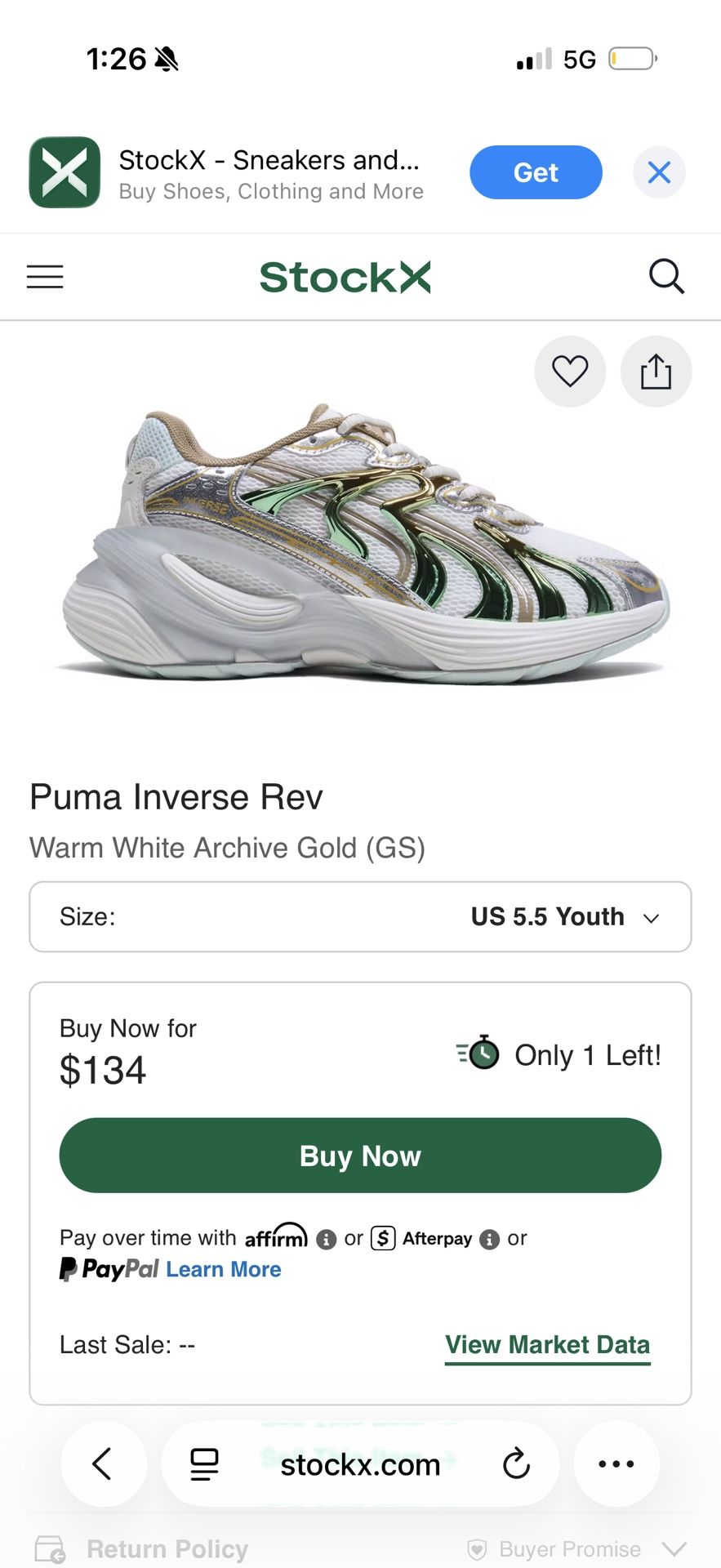Click Learn More next to PayPal
The width and height of the screenshot is (721, 1568).
point(223,1268)
